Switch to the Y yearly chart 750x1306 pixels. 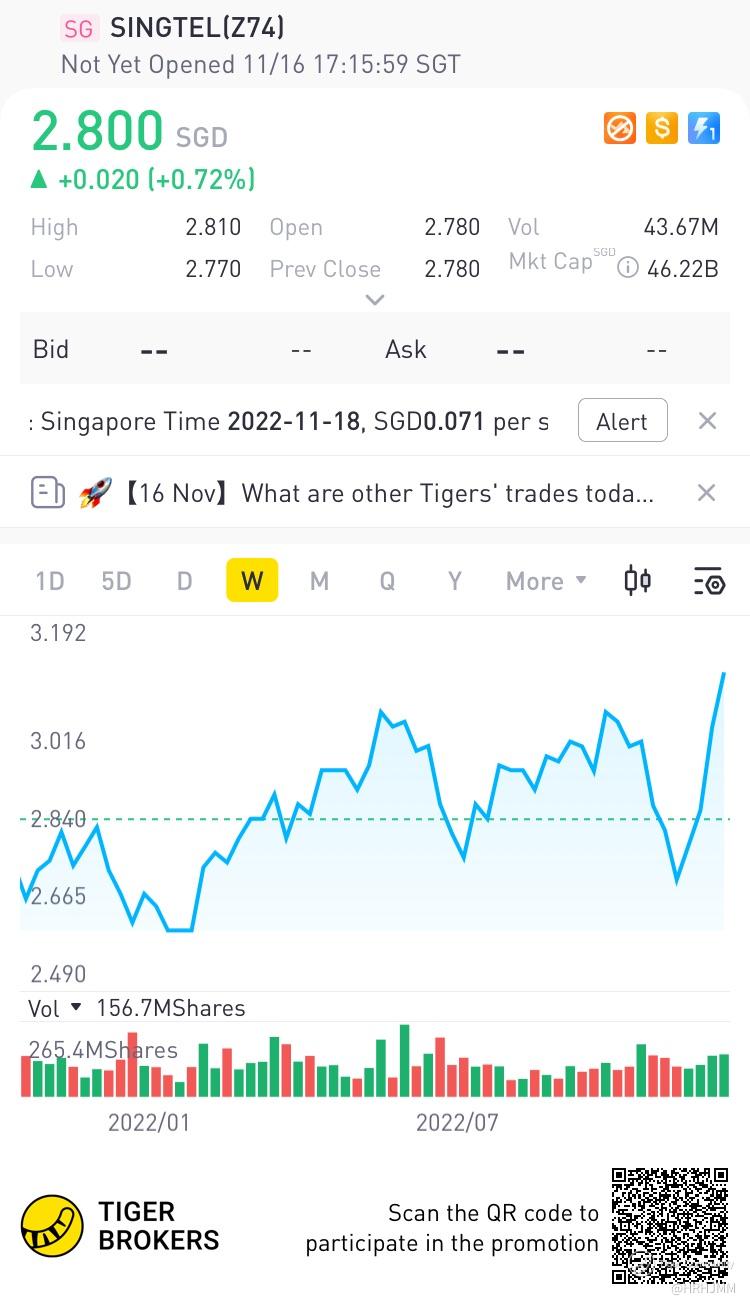[455, 581]
